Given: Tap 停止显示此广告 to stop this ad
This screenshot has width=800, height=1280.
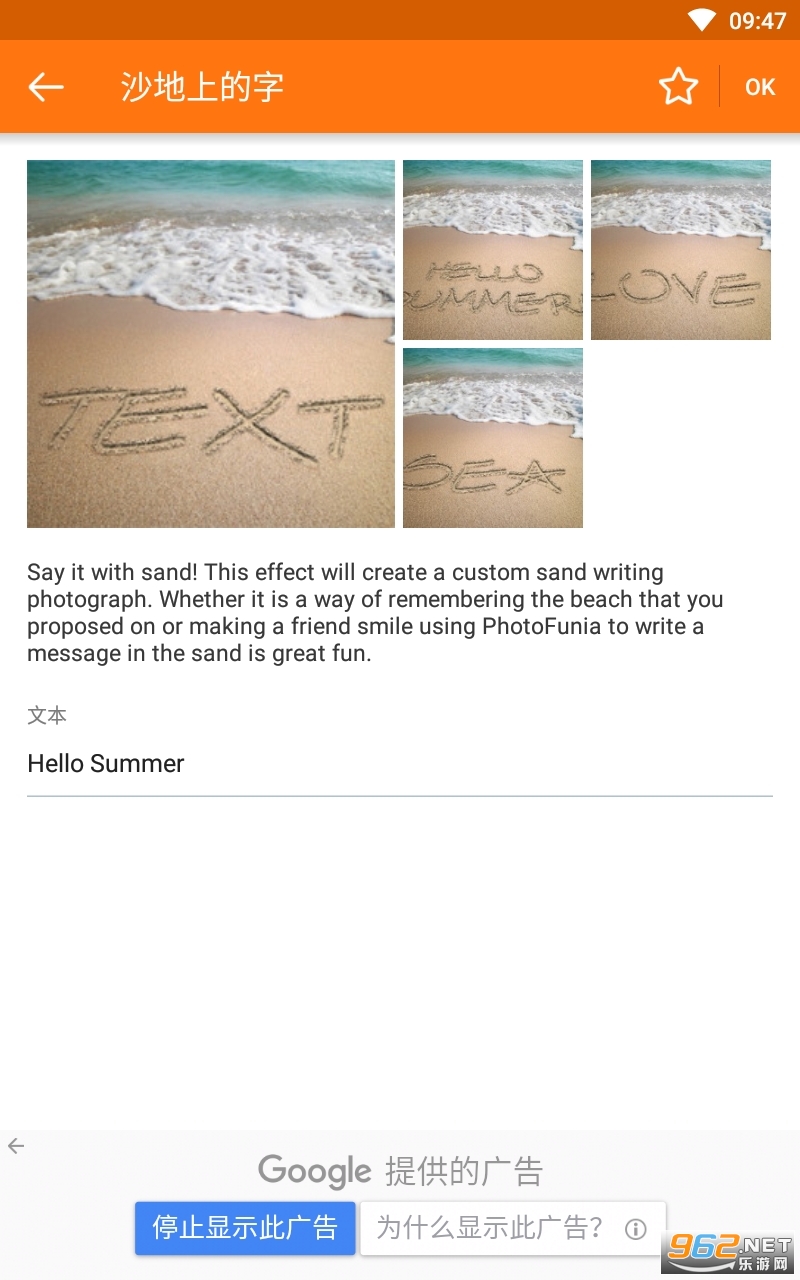Looking at the screenshot, I should [x=245, y=1228].
